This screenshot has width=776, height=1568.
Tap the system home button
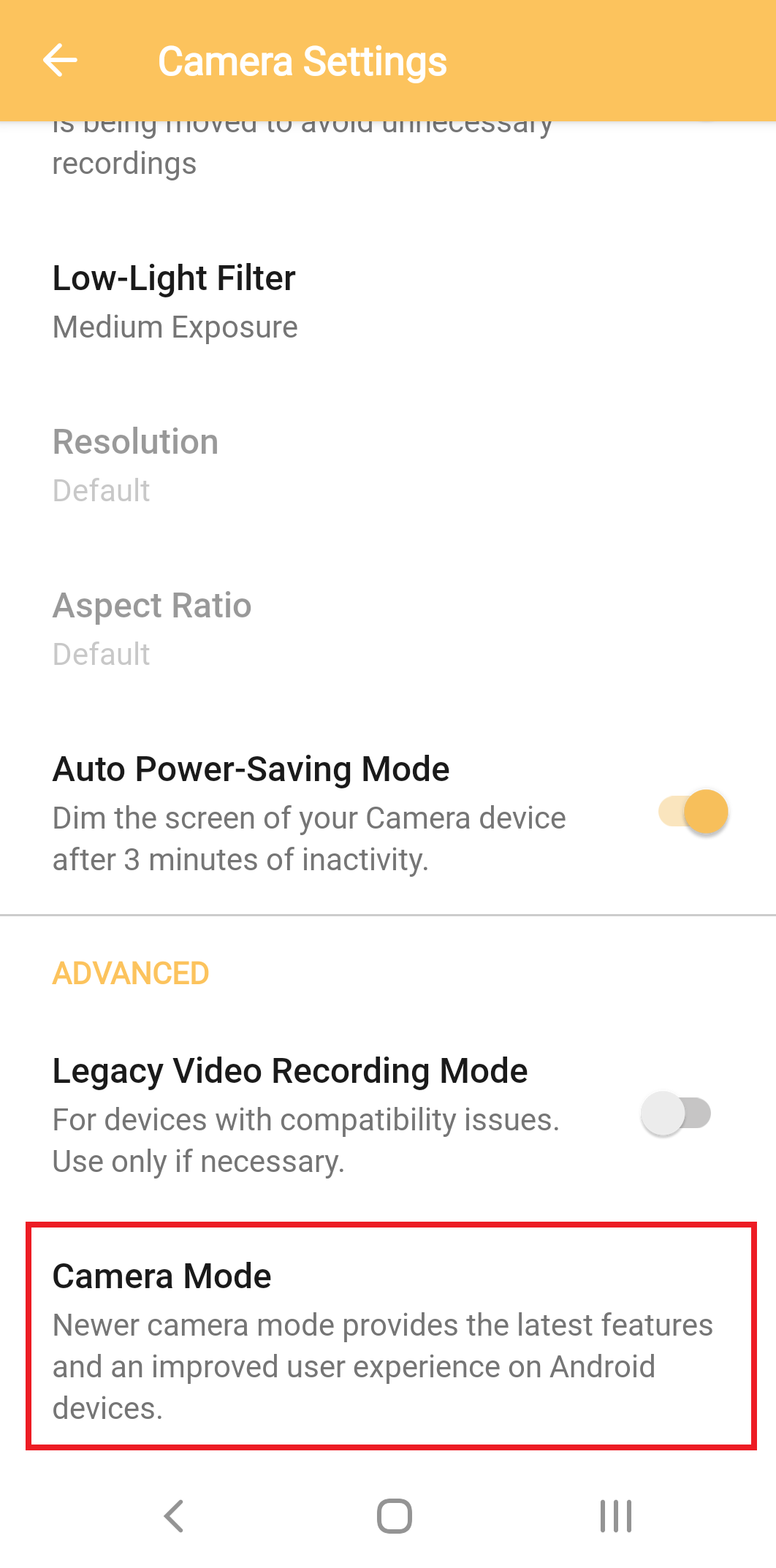click(x=395, y=1515)
